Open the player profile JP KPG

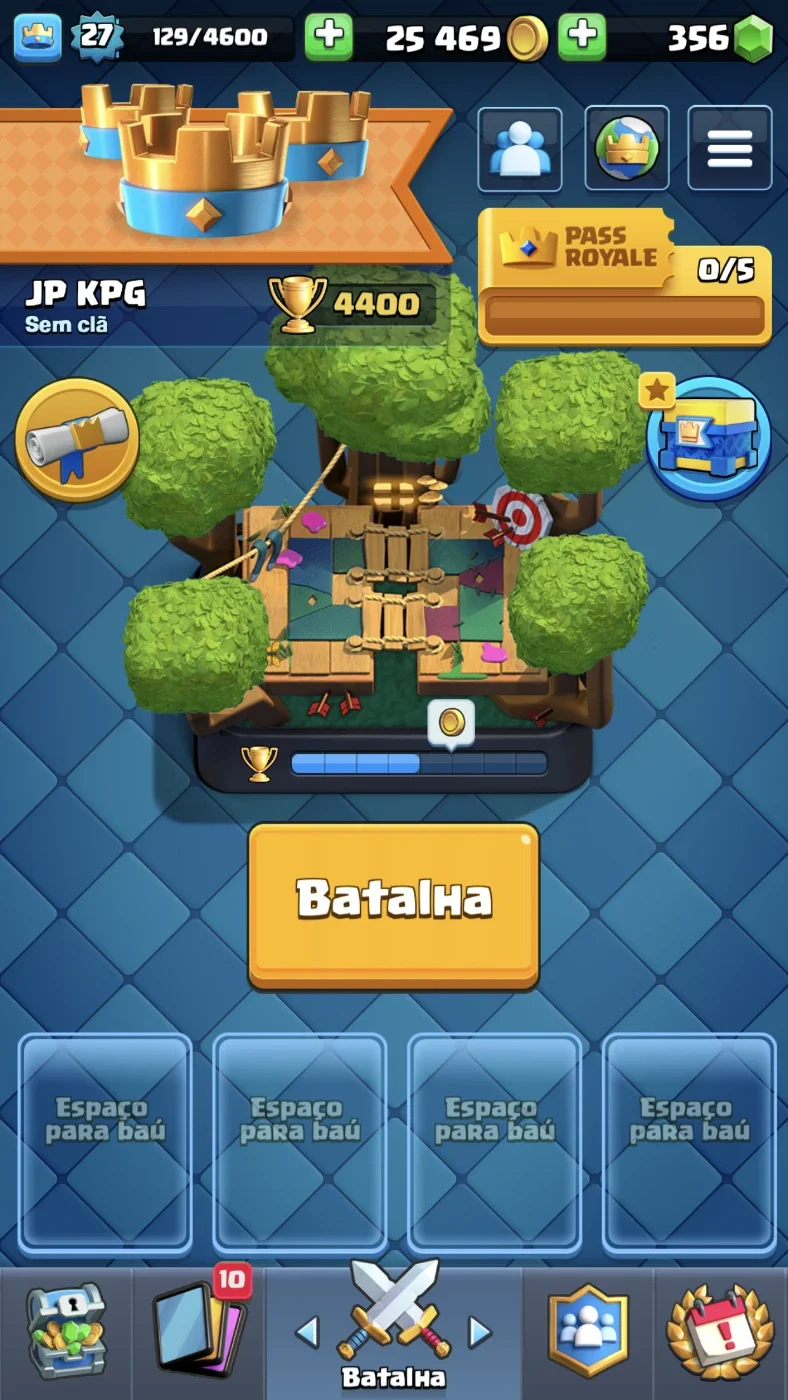tap(85, 293)
